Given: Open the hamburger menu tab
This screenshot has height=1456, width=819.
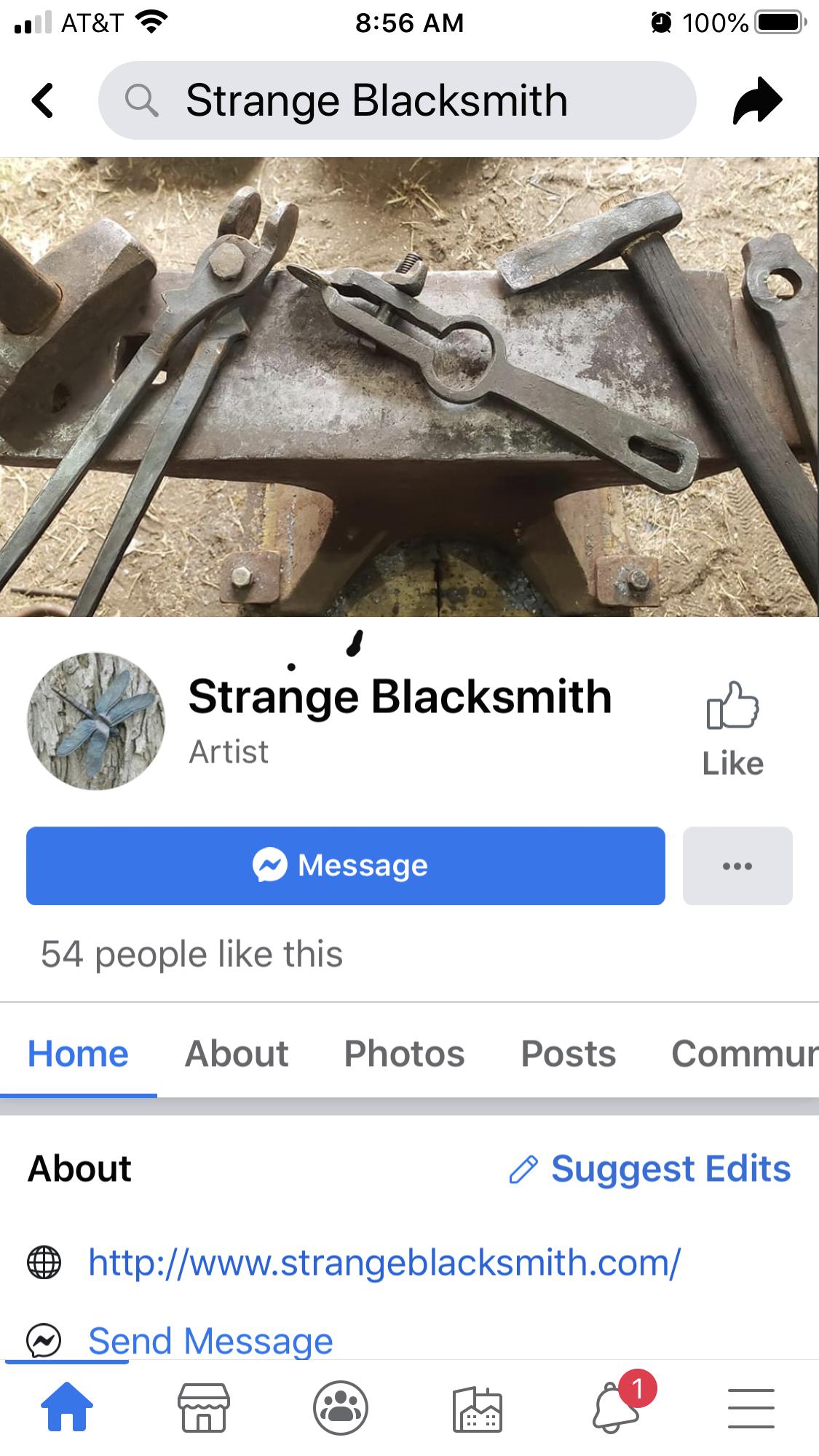Looking at the screenshot, I should (x=751, y=1407).
